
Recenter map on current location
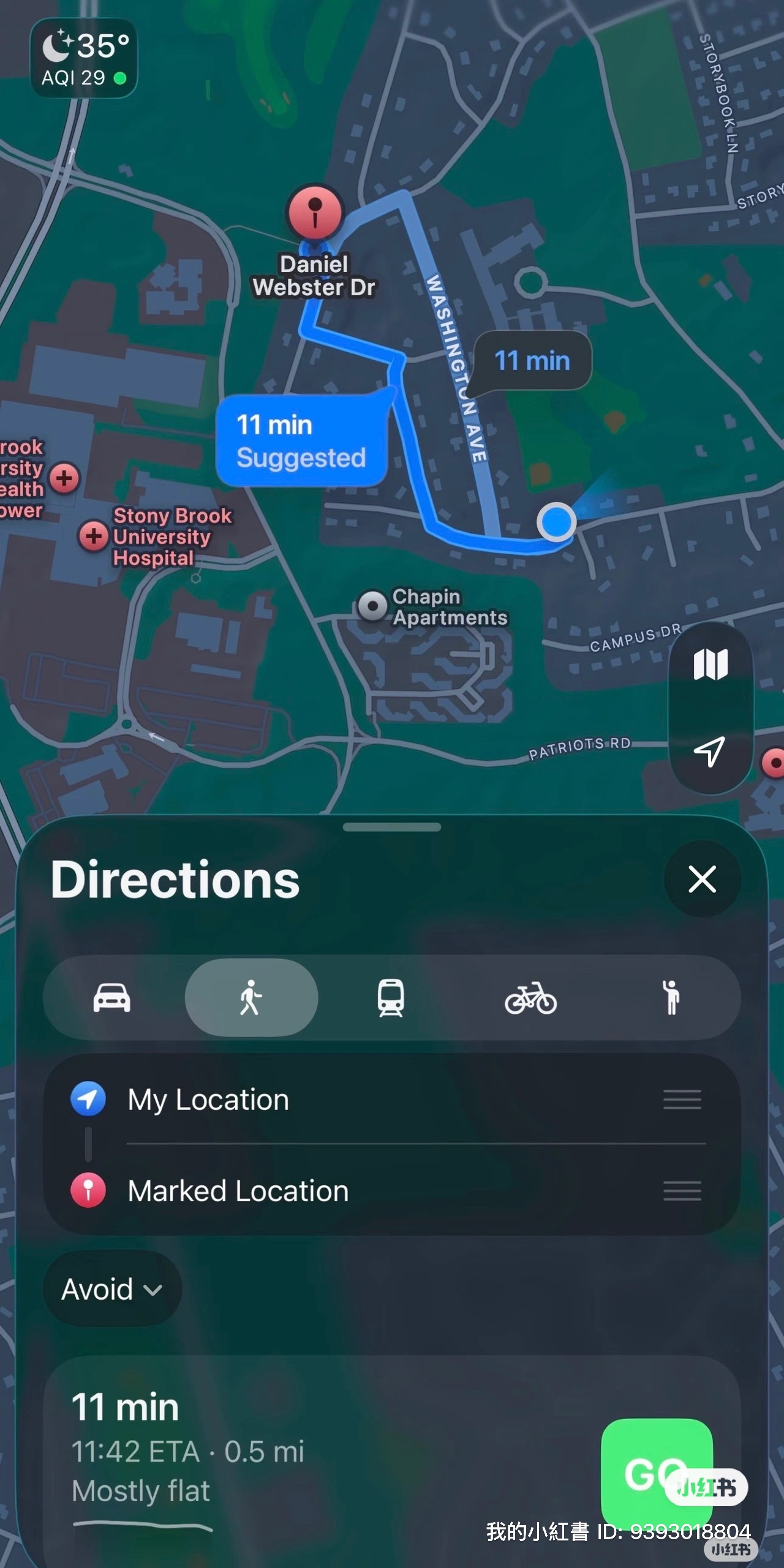709,751
